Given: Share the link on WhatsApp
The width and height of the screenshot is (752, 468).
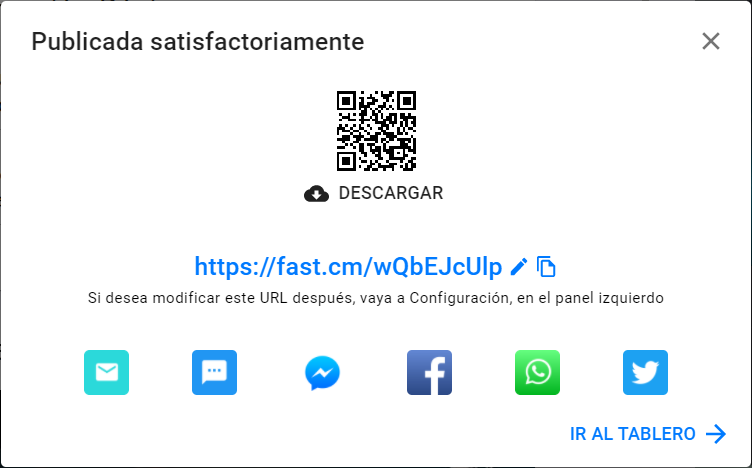Looking at the screenshot, I should (537, 373).
